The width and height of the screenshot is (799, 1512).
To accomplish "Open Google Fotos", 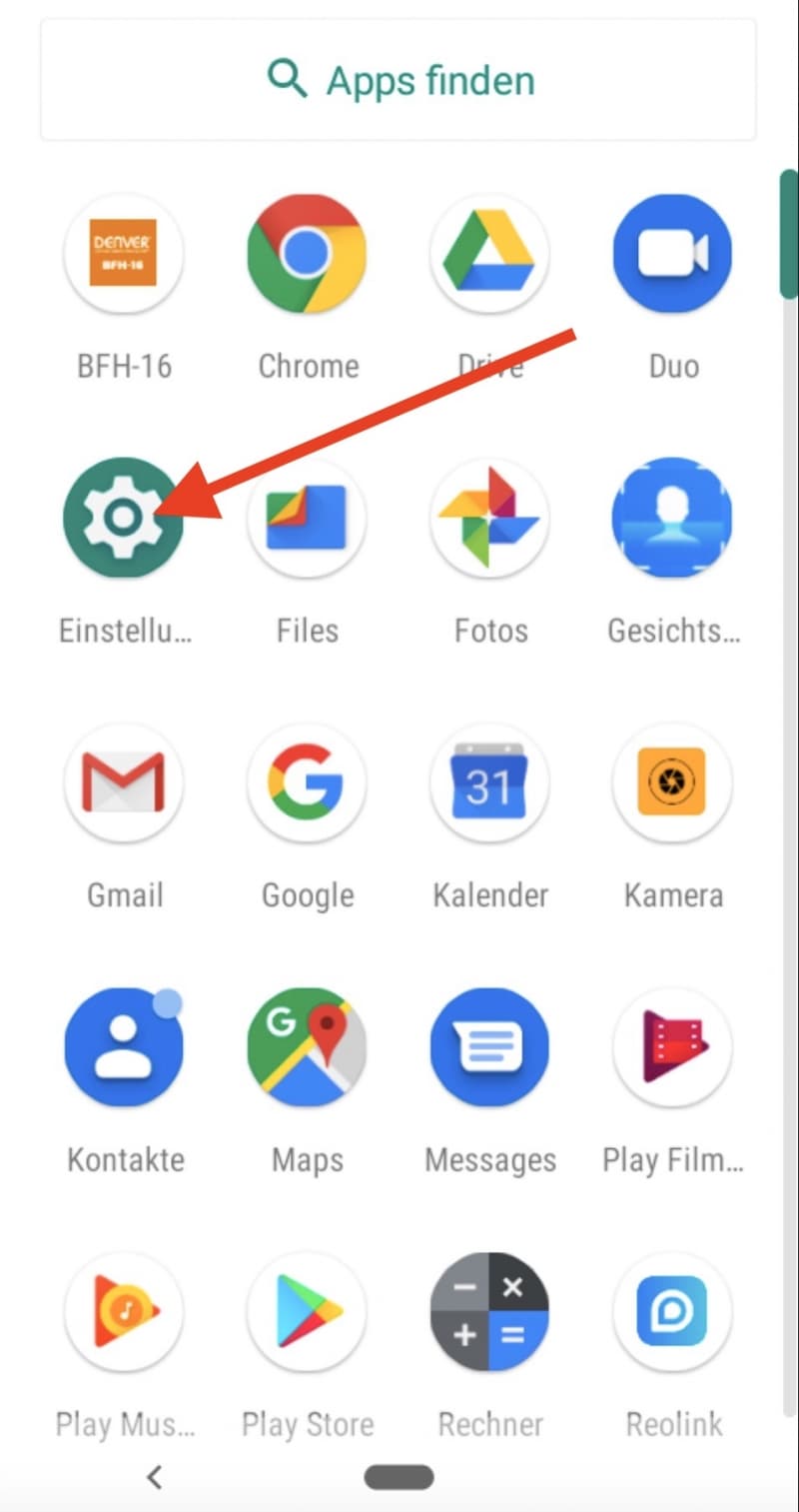I will [489, 518].
